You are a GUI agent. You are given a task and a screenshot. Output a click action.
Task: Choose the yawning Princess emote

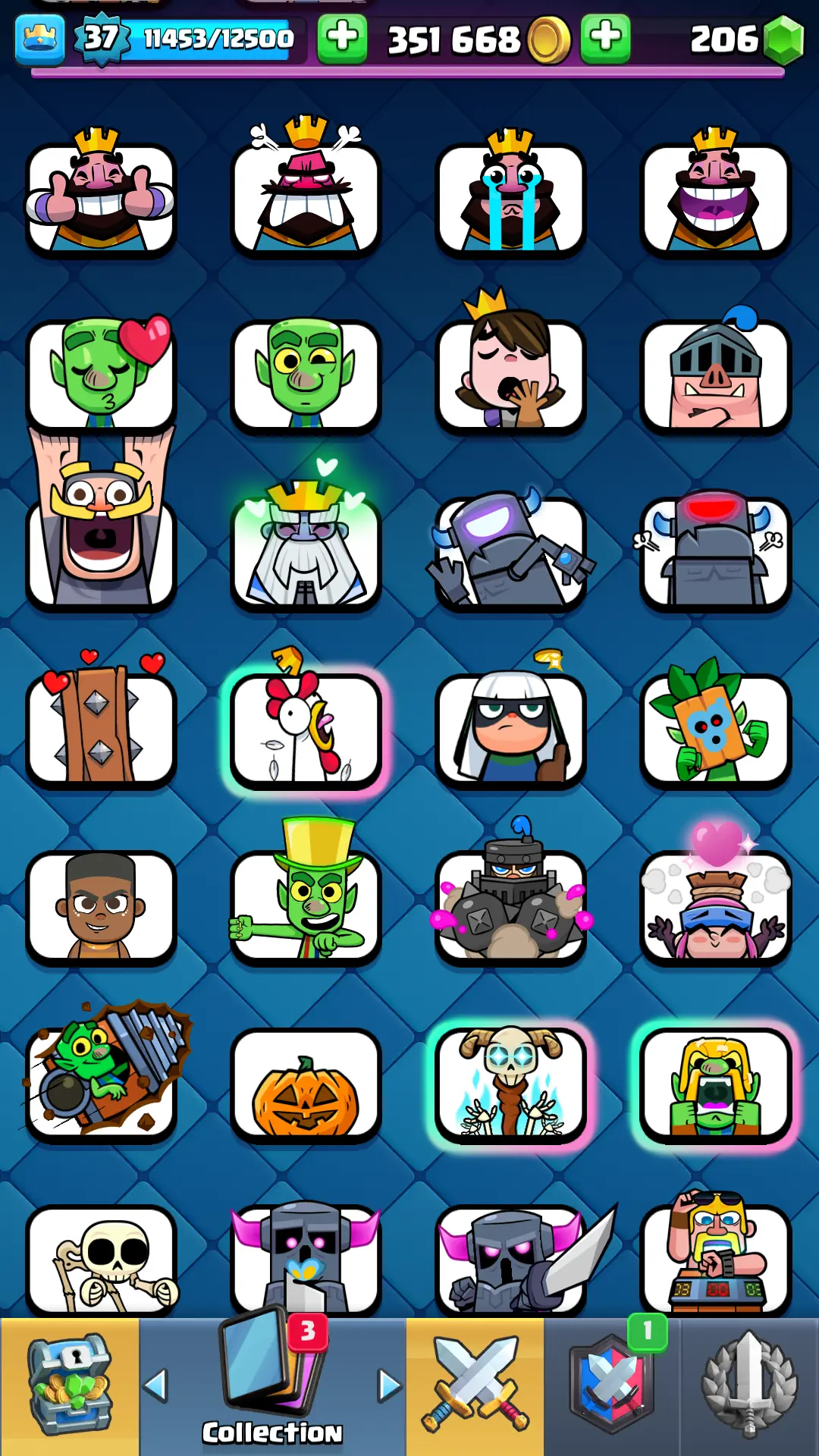click(510, 373)
